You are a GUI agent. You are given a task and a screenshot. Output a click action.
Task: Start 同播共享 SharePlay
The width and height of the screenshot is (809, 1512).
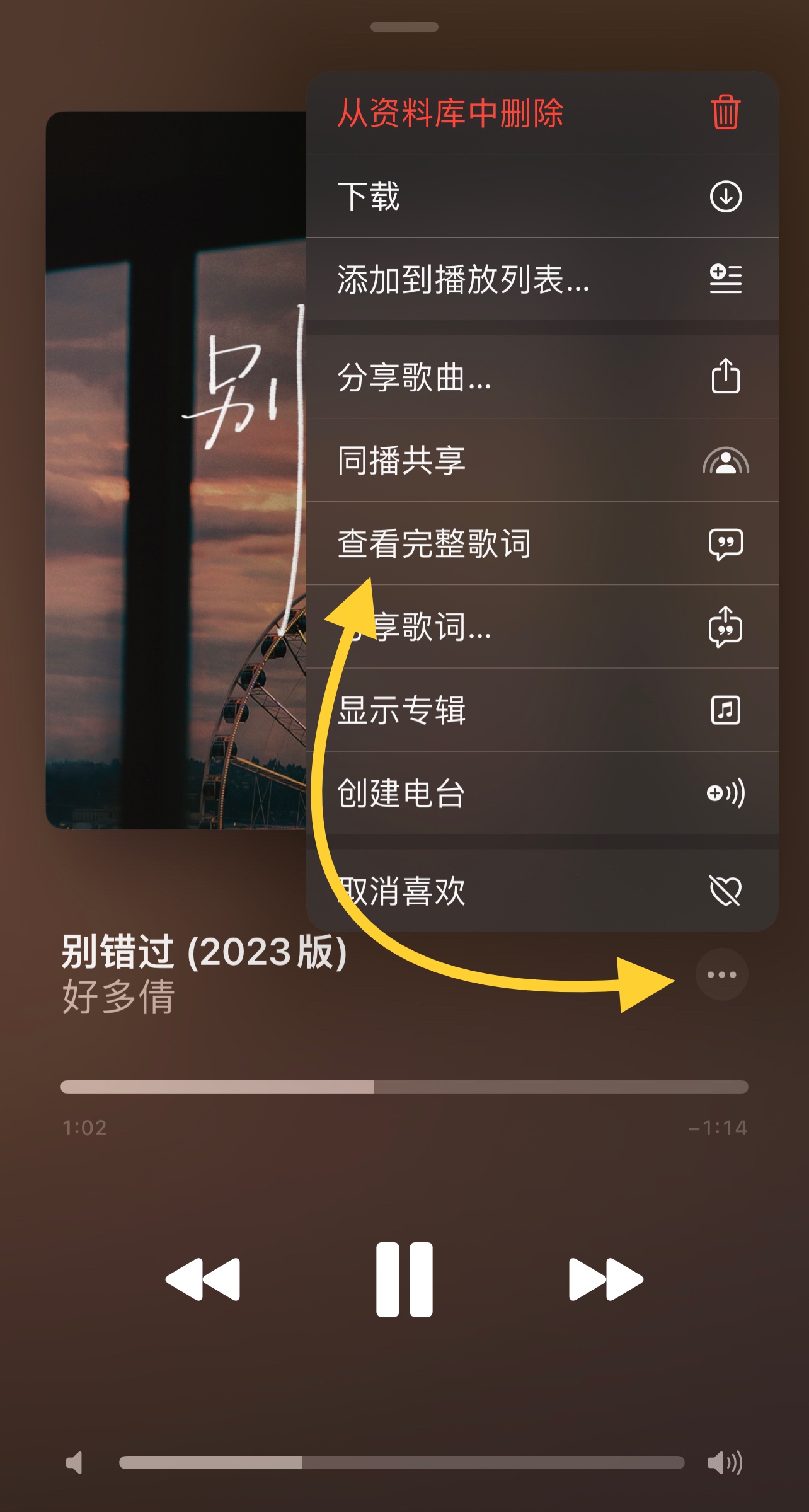click(542, 460)
